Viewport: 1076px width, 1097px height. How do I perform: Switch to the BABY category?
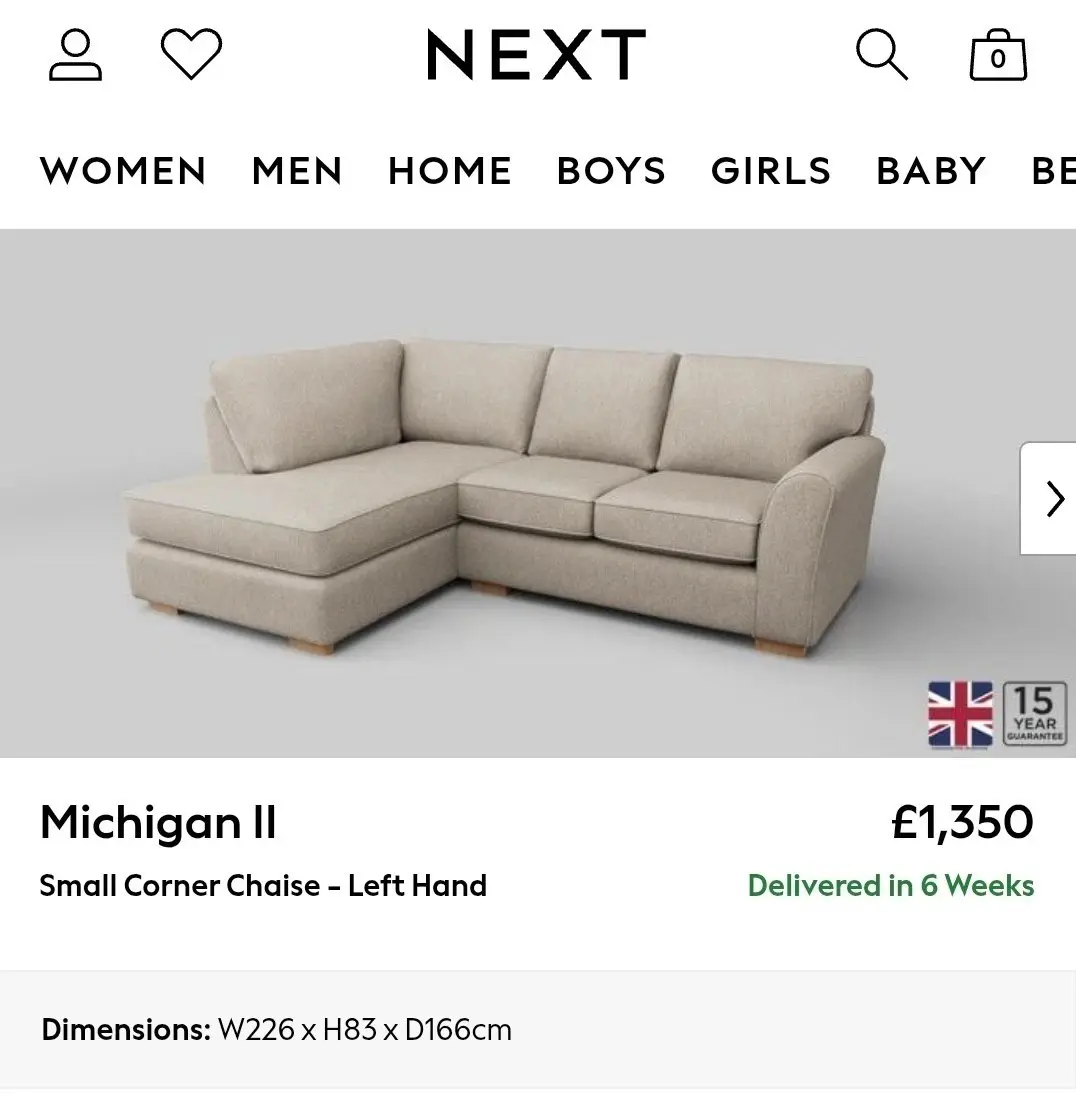(x=931, y=171)
